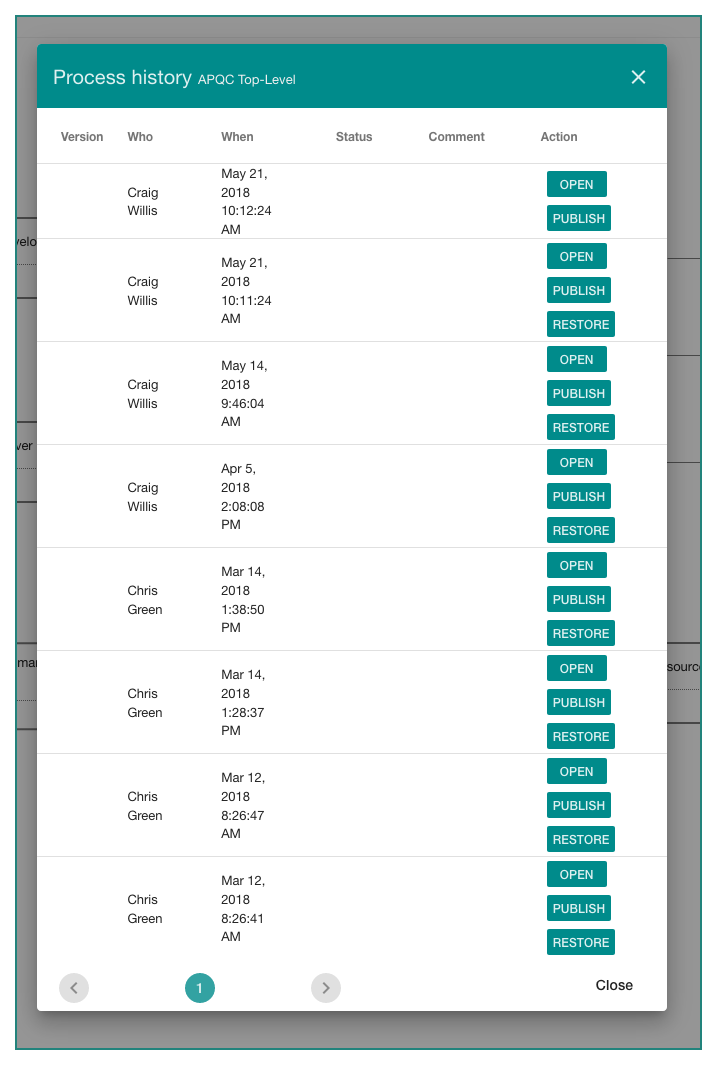Publish the May 21 10:12:24 AM version
This screenshot has height=1065, width=717.
click(578, 219)
